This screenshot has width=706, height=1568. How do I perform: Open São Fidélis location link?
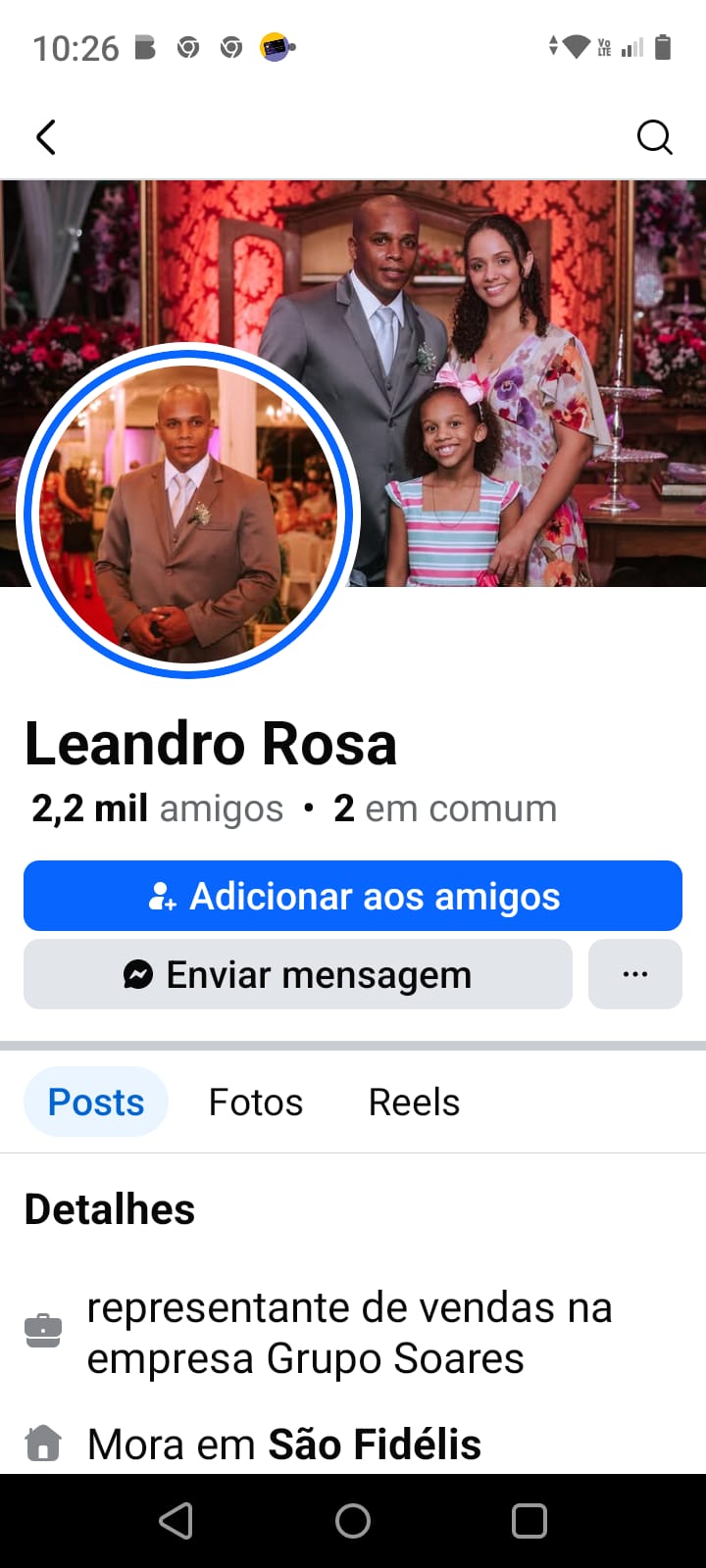[x=375, y=1445]
